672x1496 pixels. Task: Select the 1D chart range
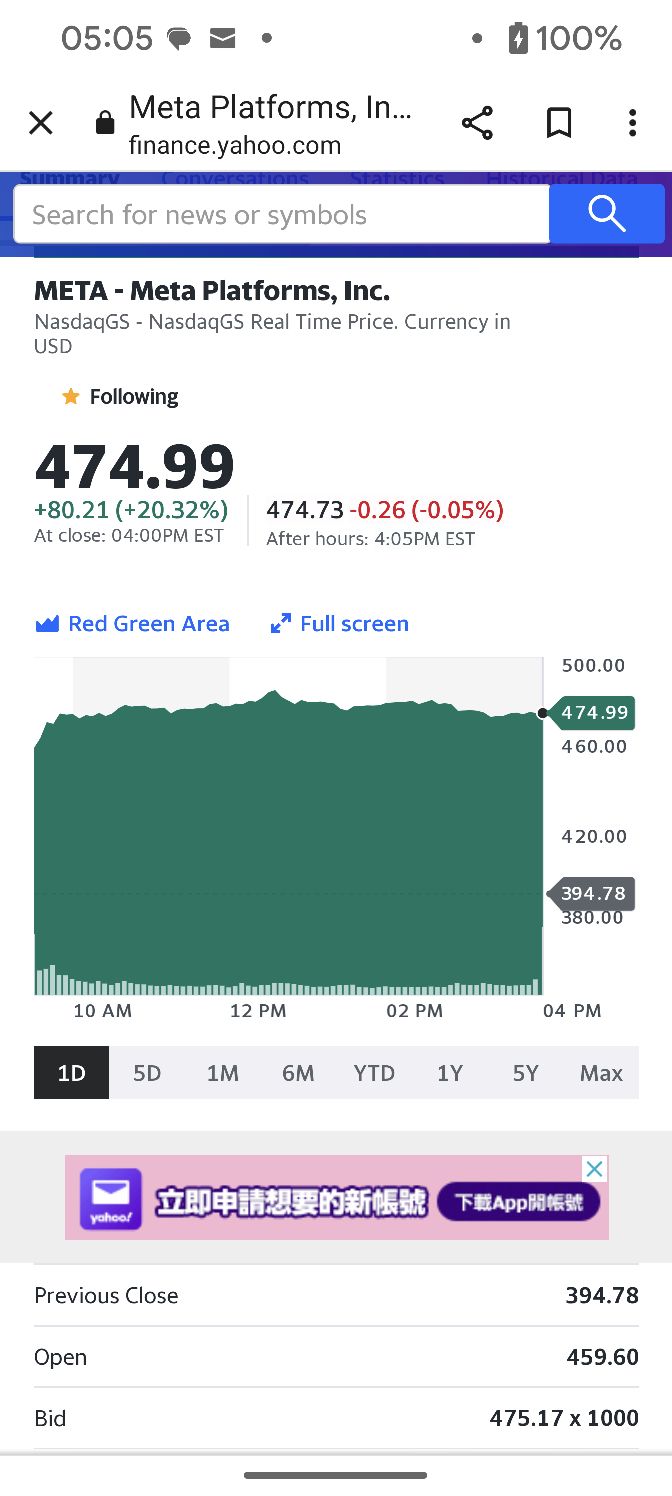71,1073
